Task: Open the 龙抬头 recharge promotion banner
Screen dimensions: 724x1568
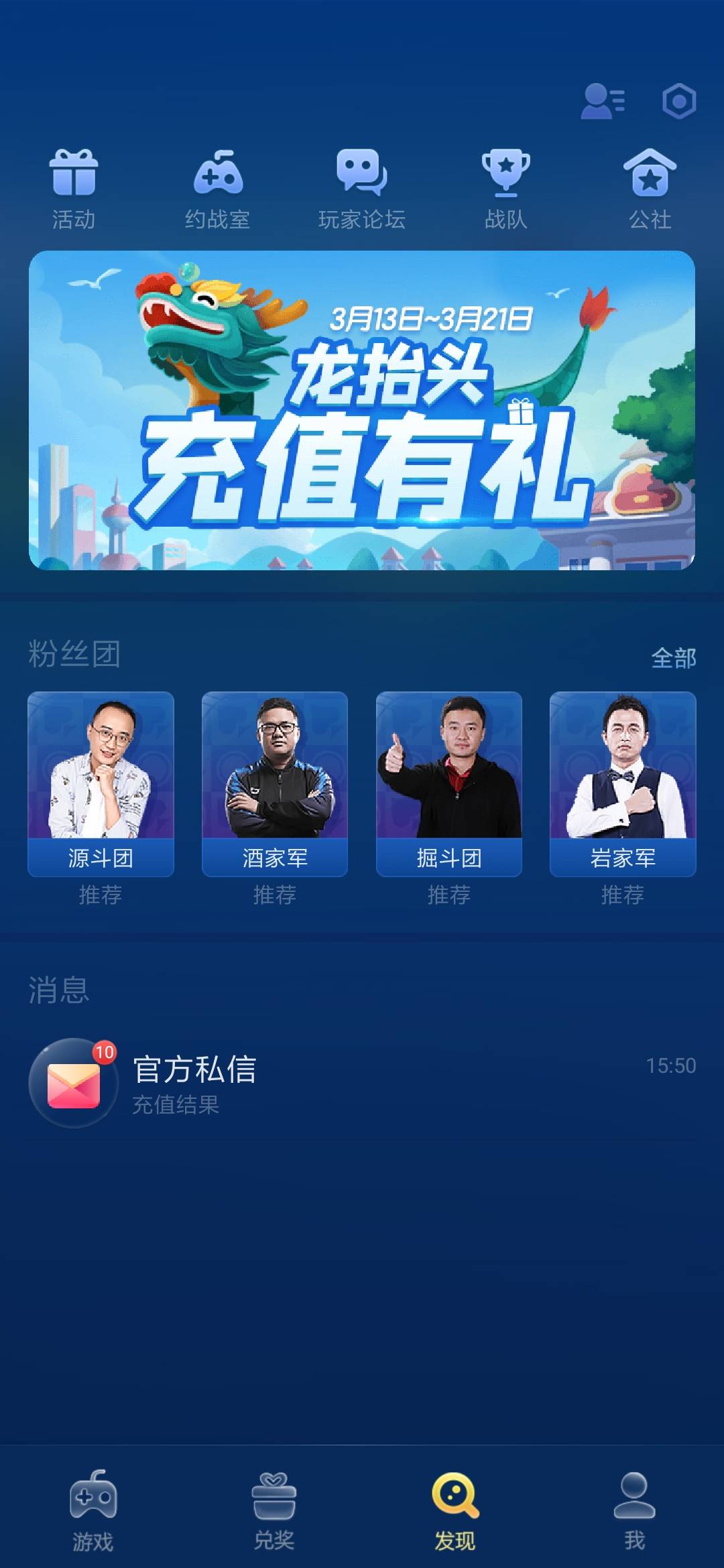Action: (x=362, y=409)
